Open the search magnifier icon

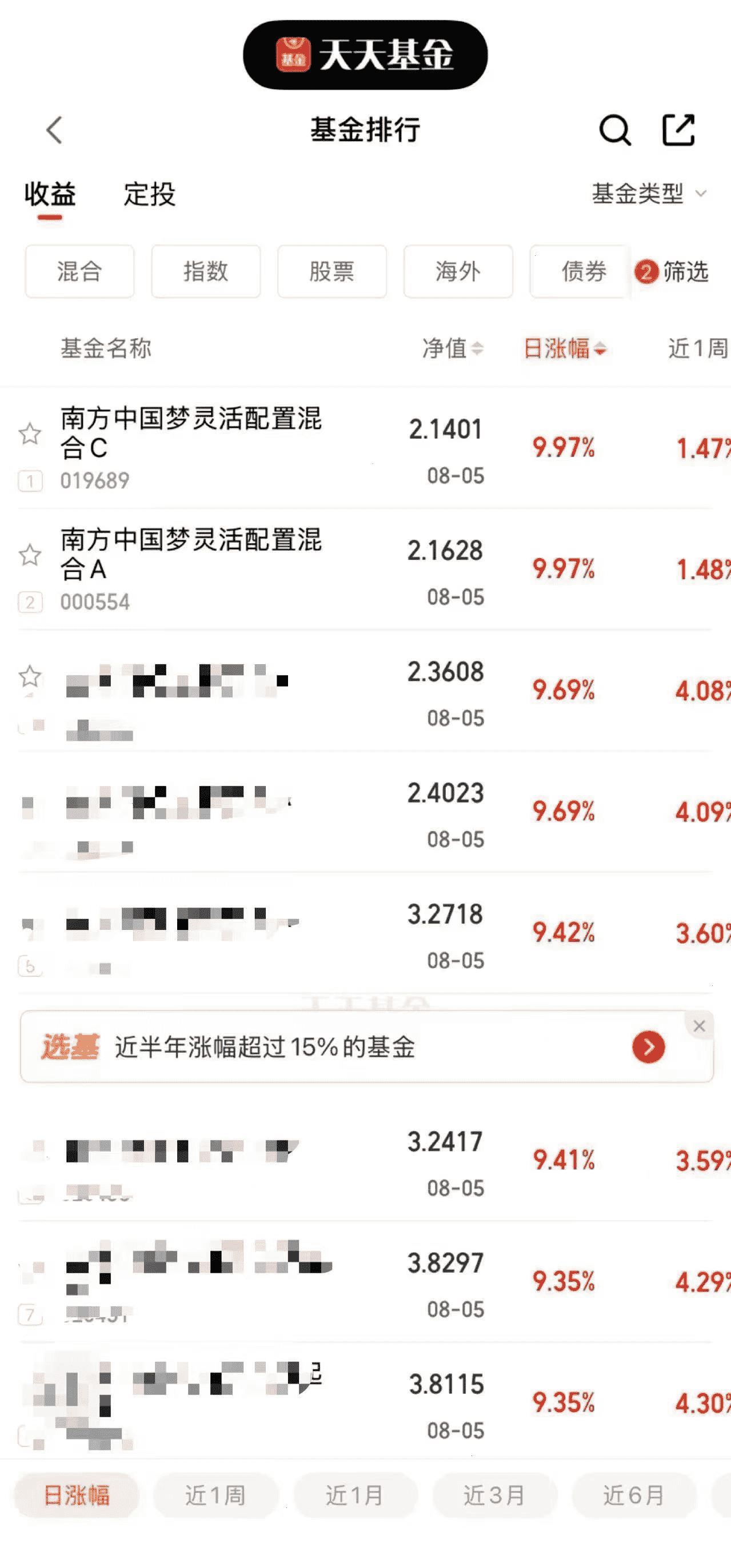[x=614, y=130]
